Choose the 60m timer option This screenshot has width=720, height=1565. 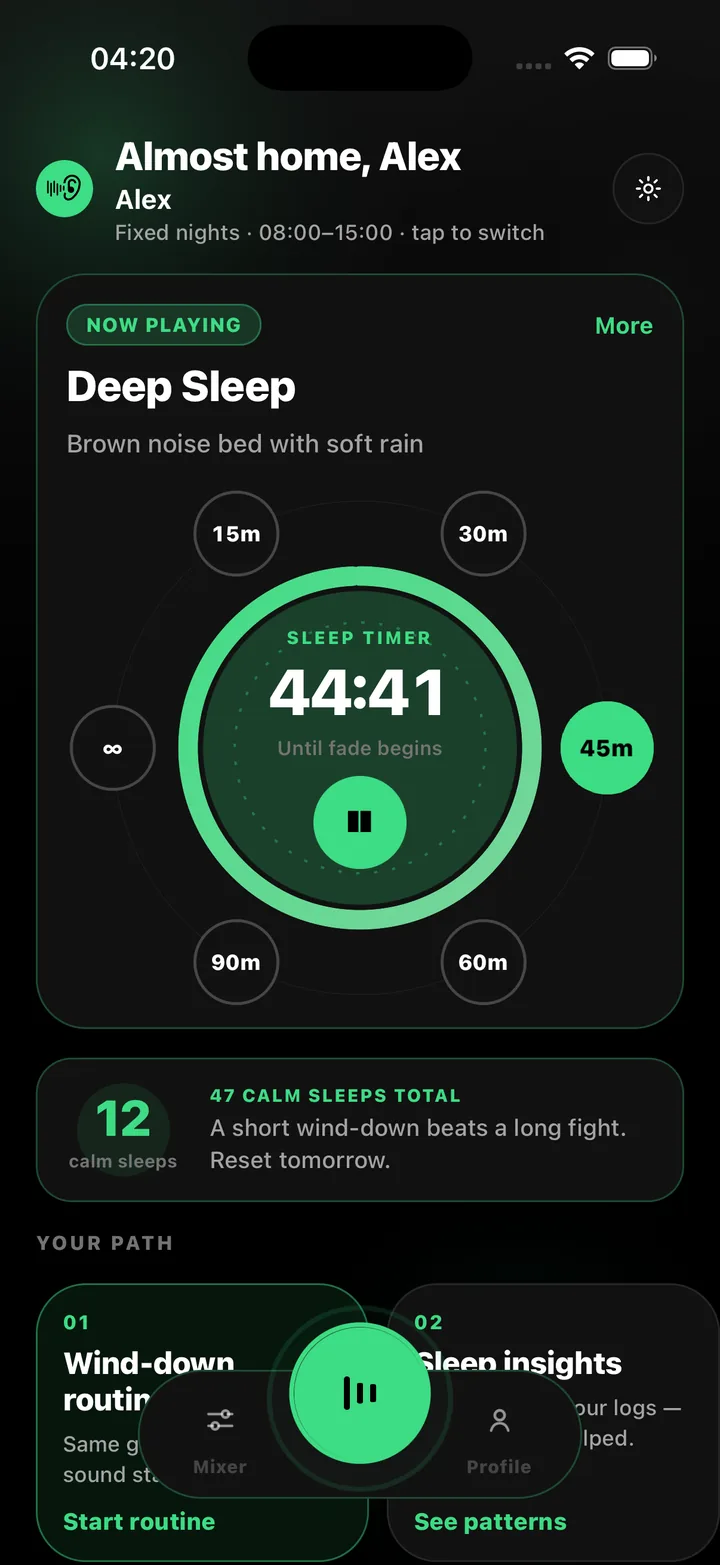(483, 962)
